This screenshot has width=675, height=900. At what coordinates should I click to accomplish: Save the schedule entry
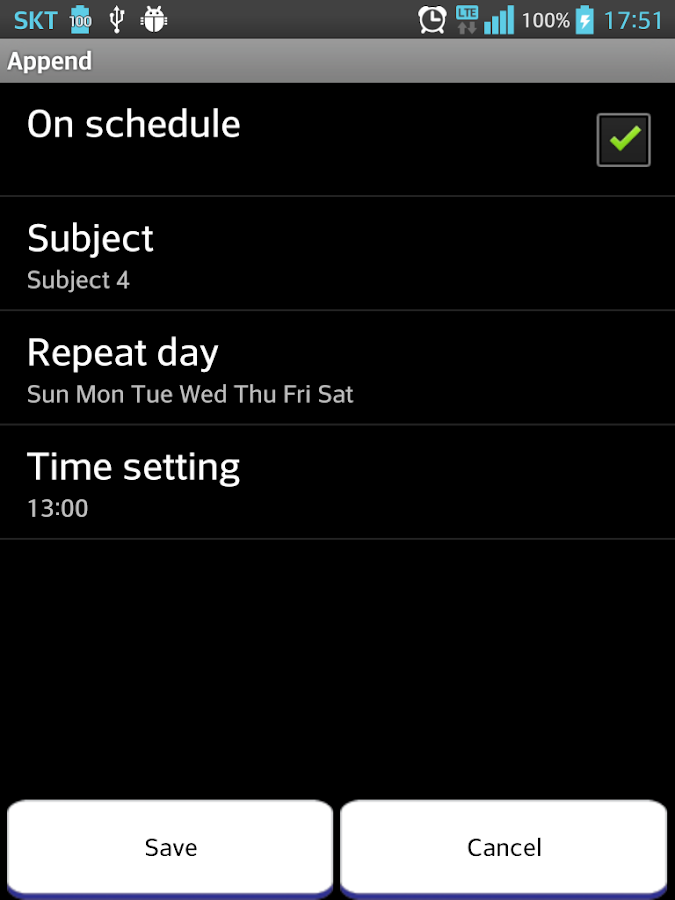point(170,846)
